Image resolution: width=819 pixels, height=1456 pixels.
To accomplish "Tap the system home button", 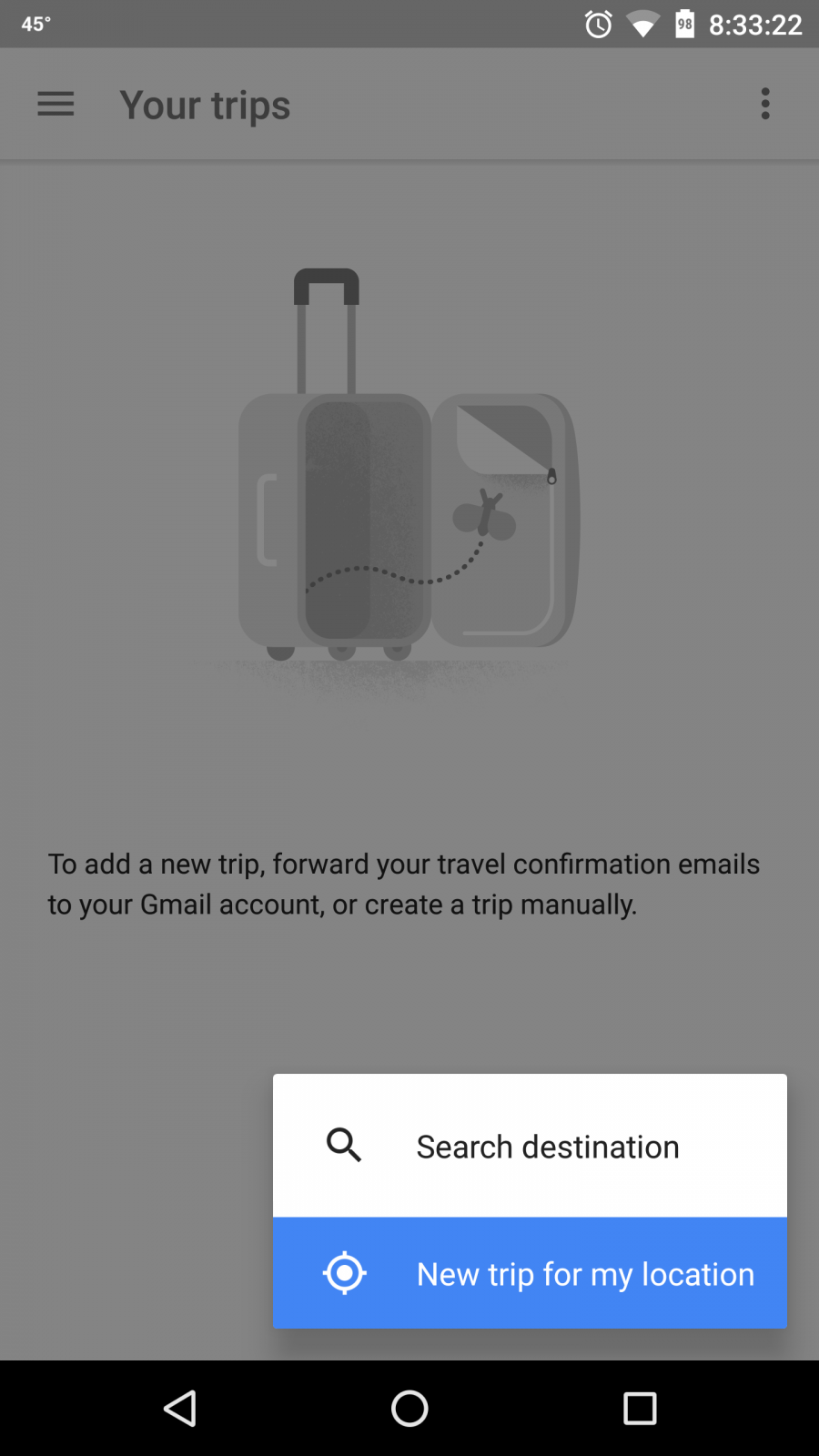I will (409, 1409).
